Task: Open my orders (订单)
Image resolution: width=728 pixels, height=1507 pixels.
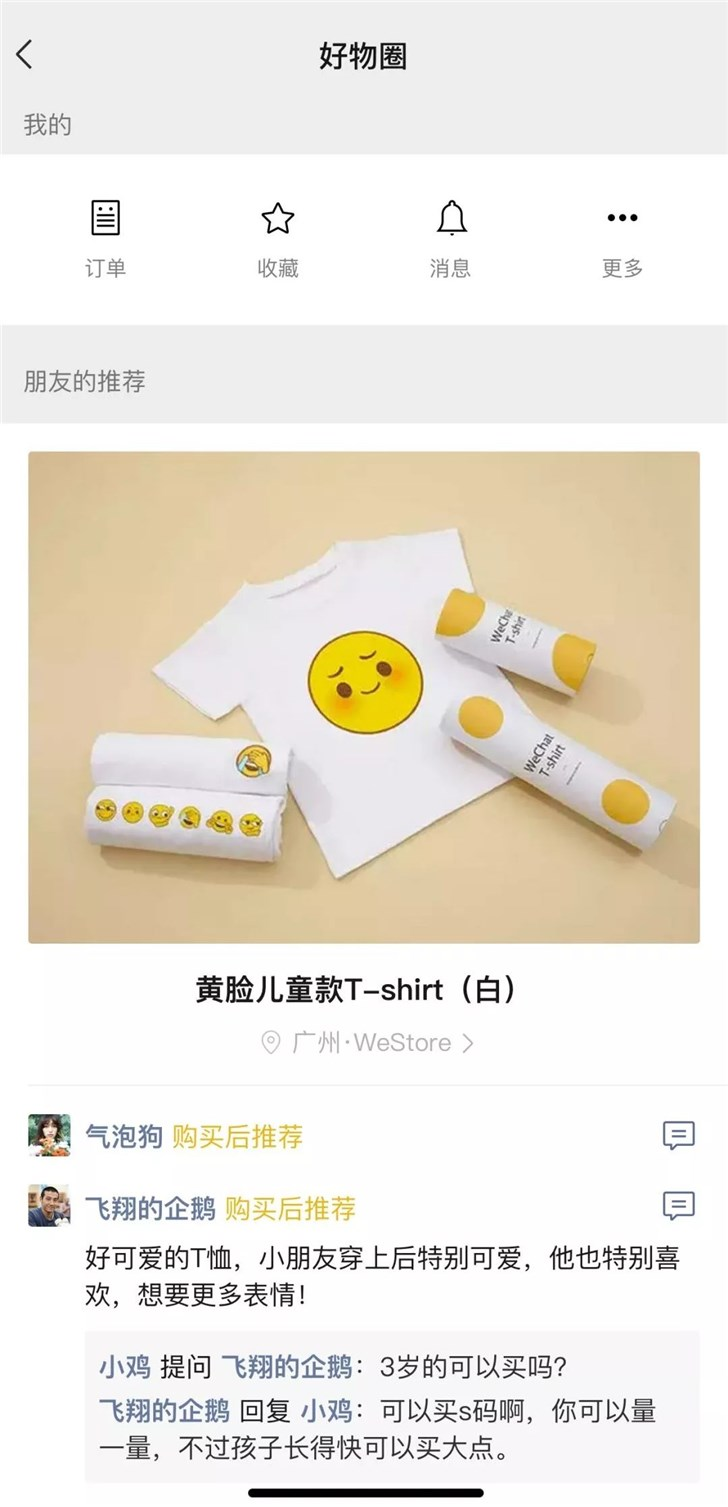Action: 105,237
